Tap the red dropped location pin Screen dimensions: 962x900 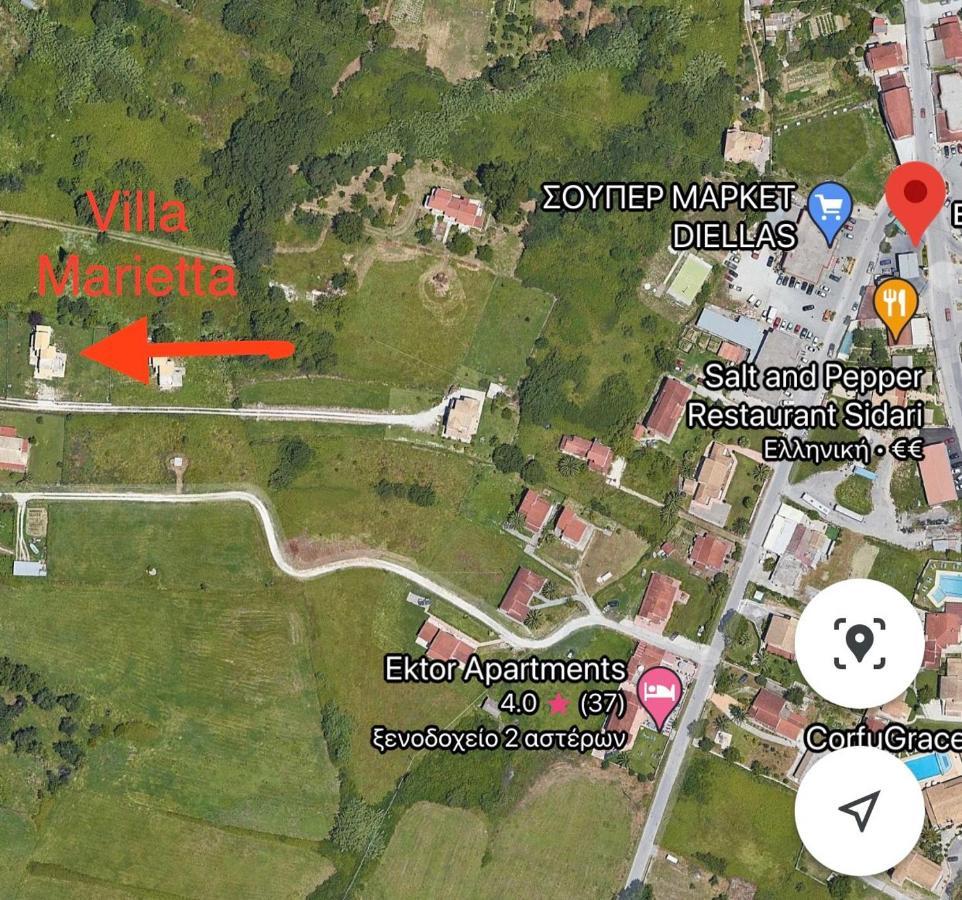coord(916,196)
